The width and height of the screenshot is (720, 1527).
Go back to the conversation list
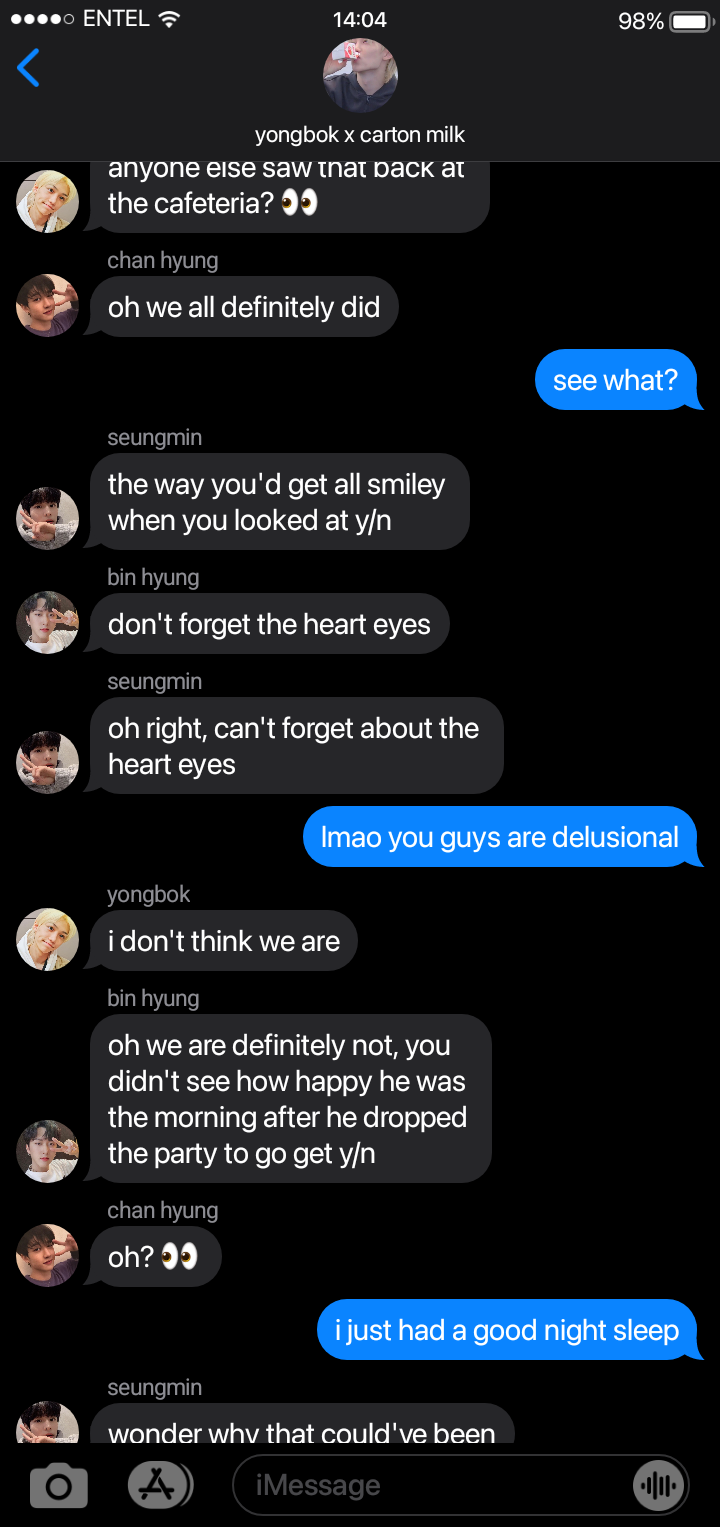pyautogui.click(x=29, y=69)
